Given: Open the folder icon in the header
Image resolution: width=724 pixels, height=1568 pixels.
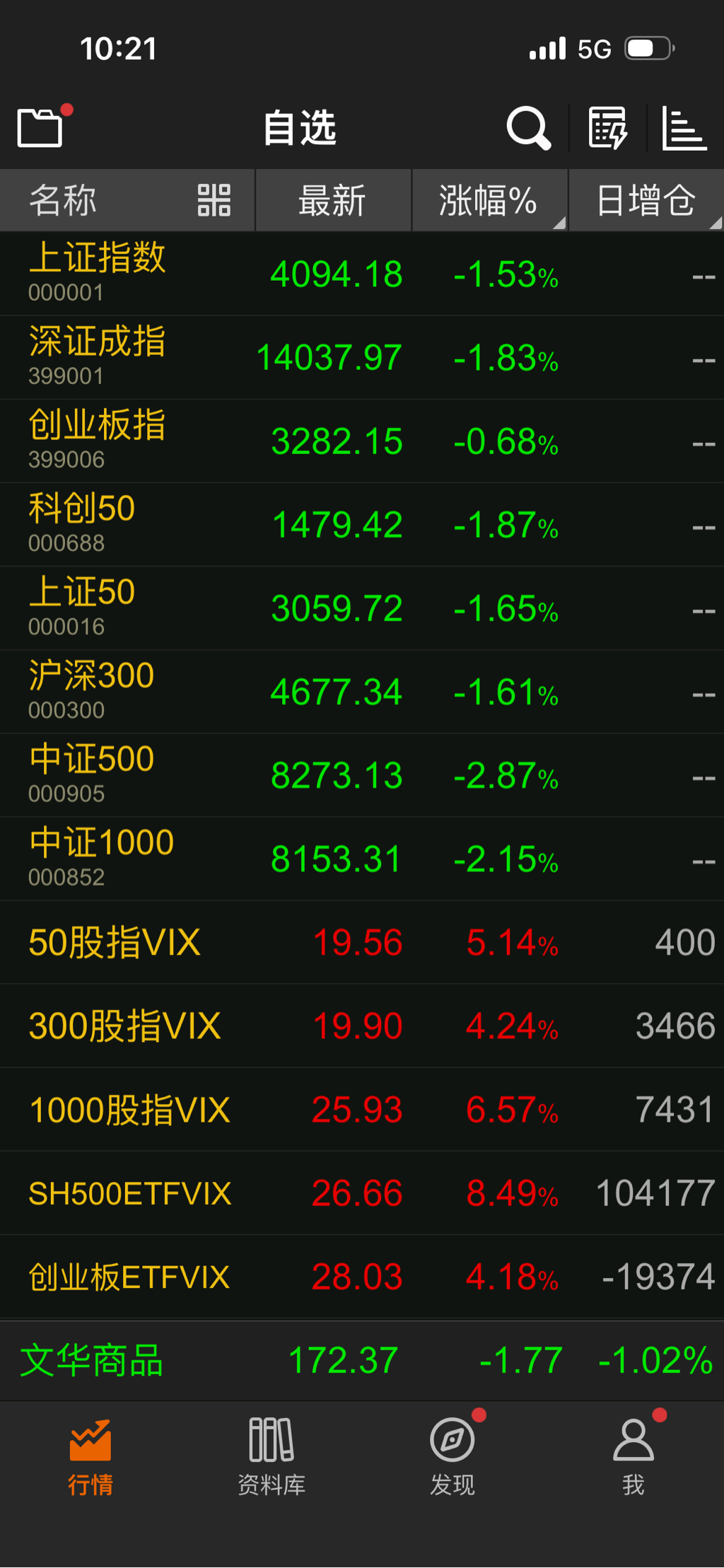Looking at the screenshot, I should pyautogui.click(x=40, y=128).
